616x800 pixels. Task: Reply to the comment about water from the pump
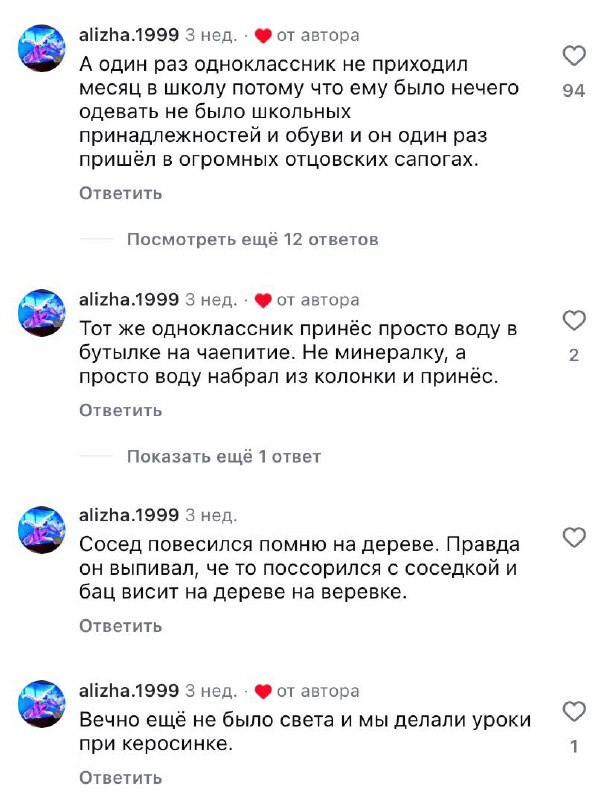(x=120, y=410)
